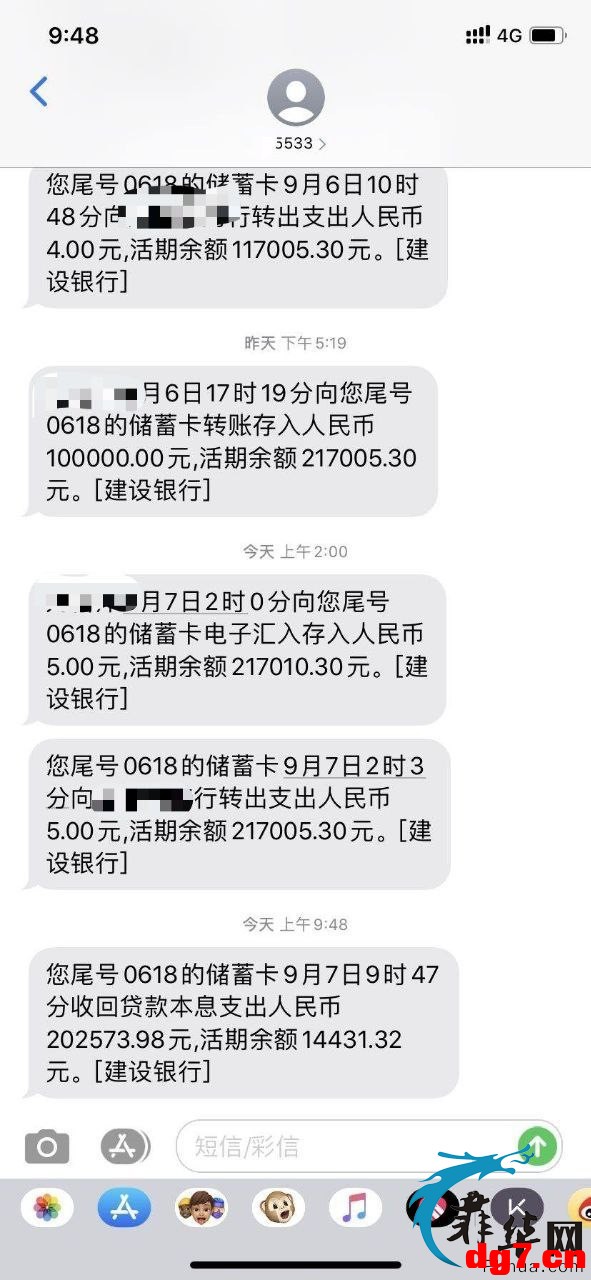This screenshot has height=1280, width=591.
Task: Go back to the message list
Action: pos(39,92)
